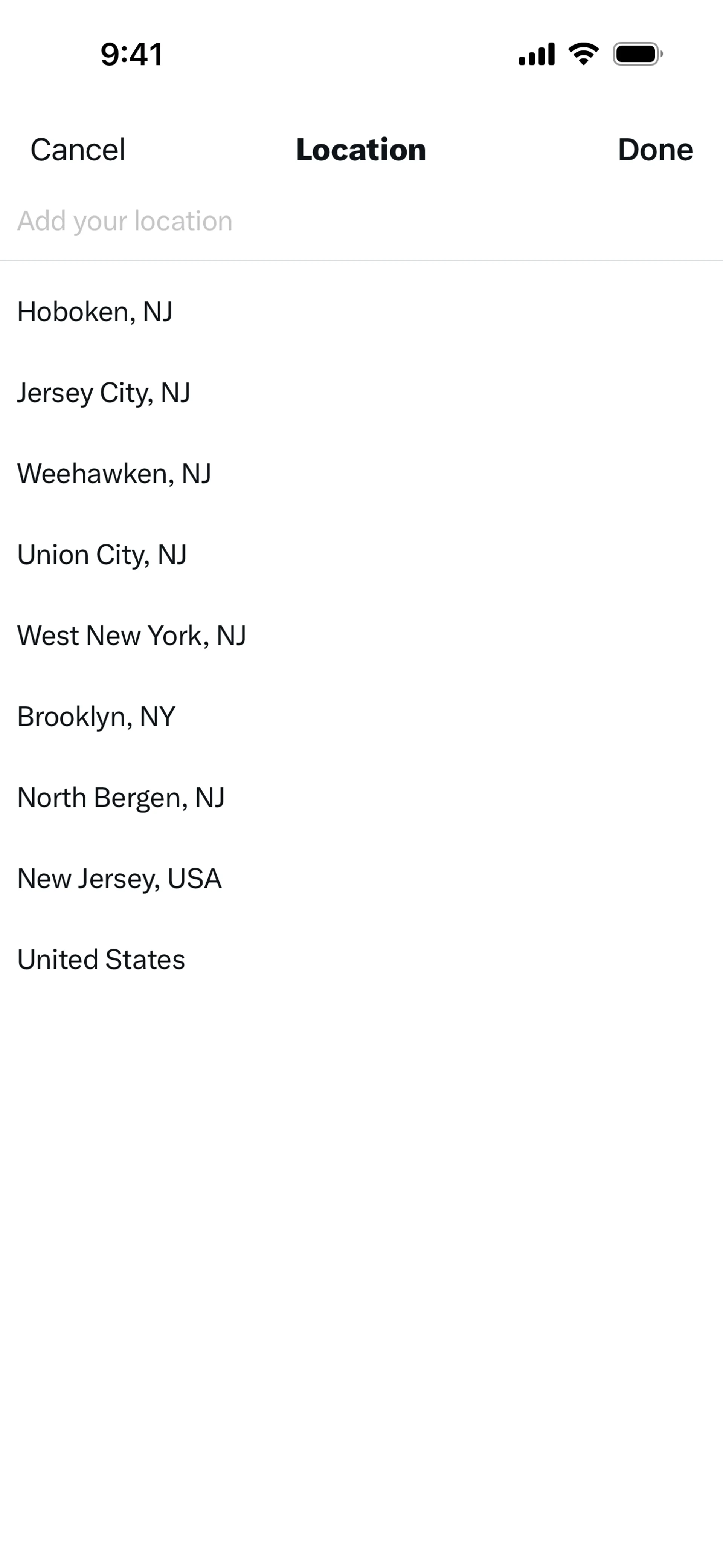723x1568 pixels.
Task: Choose Jersey City, NJ
Action: pos(104,393)
